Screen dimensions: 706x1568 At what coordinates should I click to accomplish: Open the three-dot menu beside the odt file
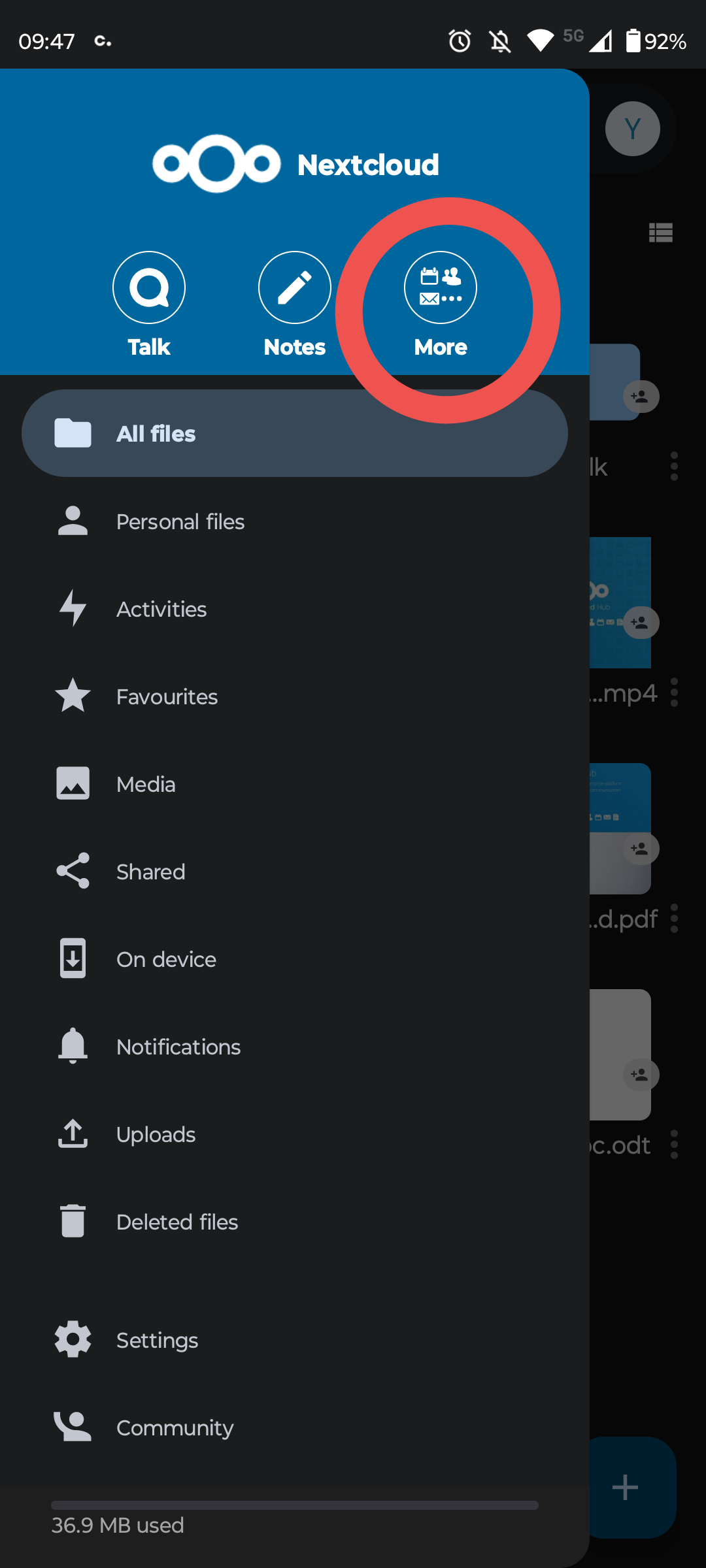pyautogui.click(x=674, y=1144)
